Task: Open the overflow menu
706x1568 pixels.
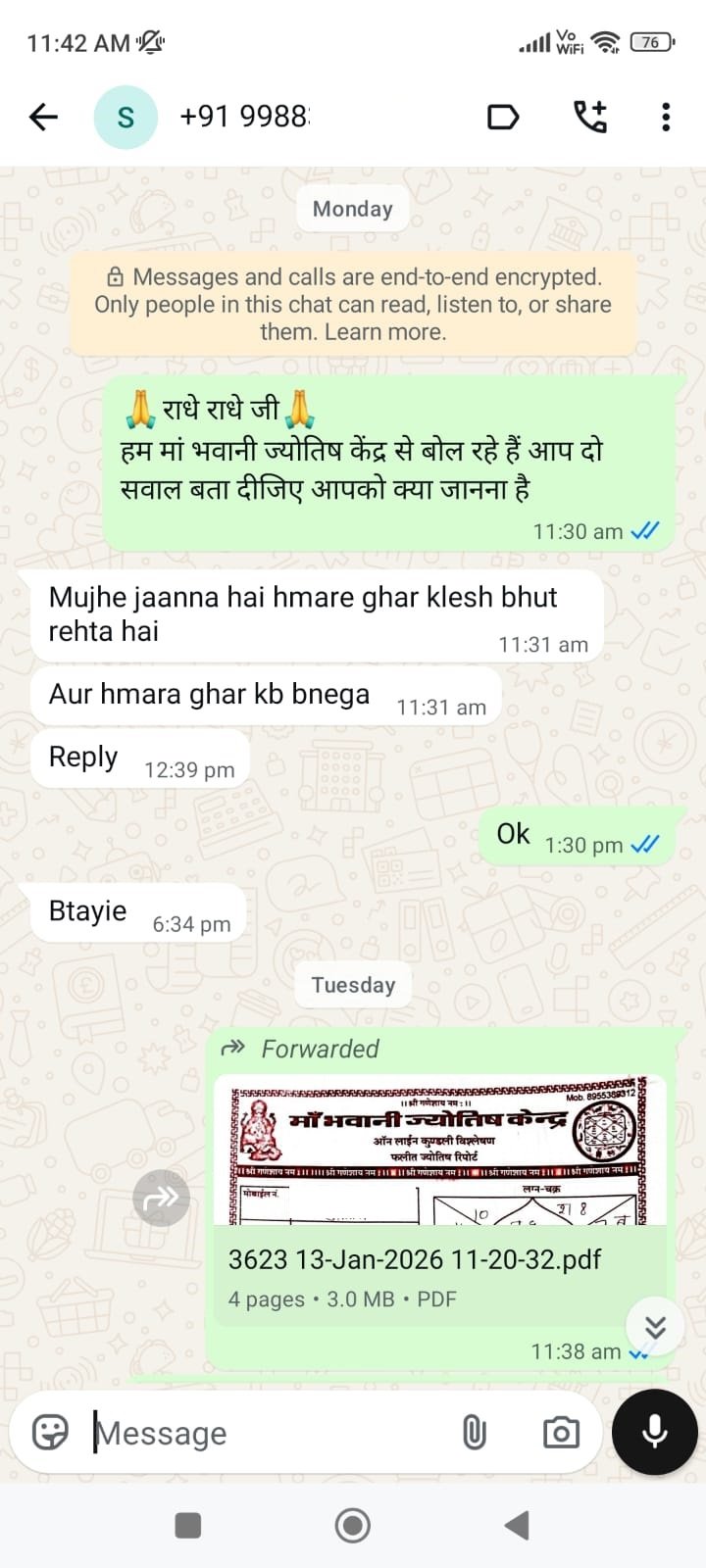Action: [666, 118]
